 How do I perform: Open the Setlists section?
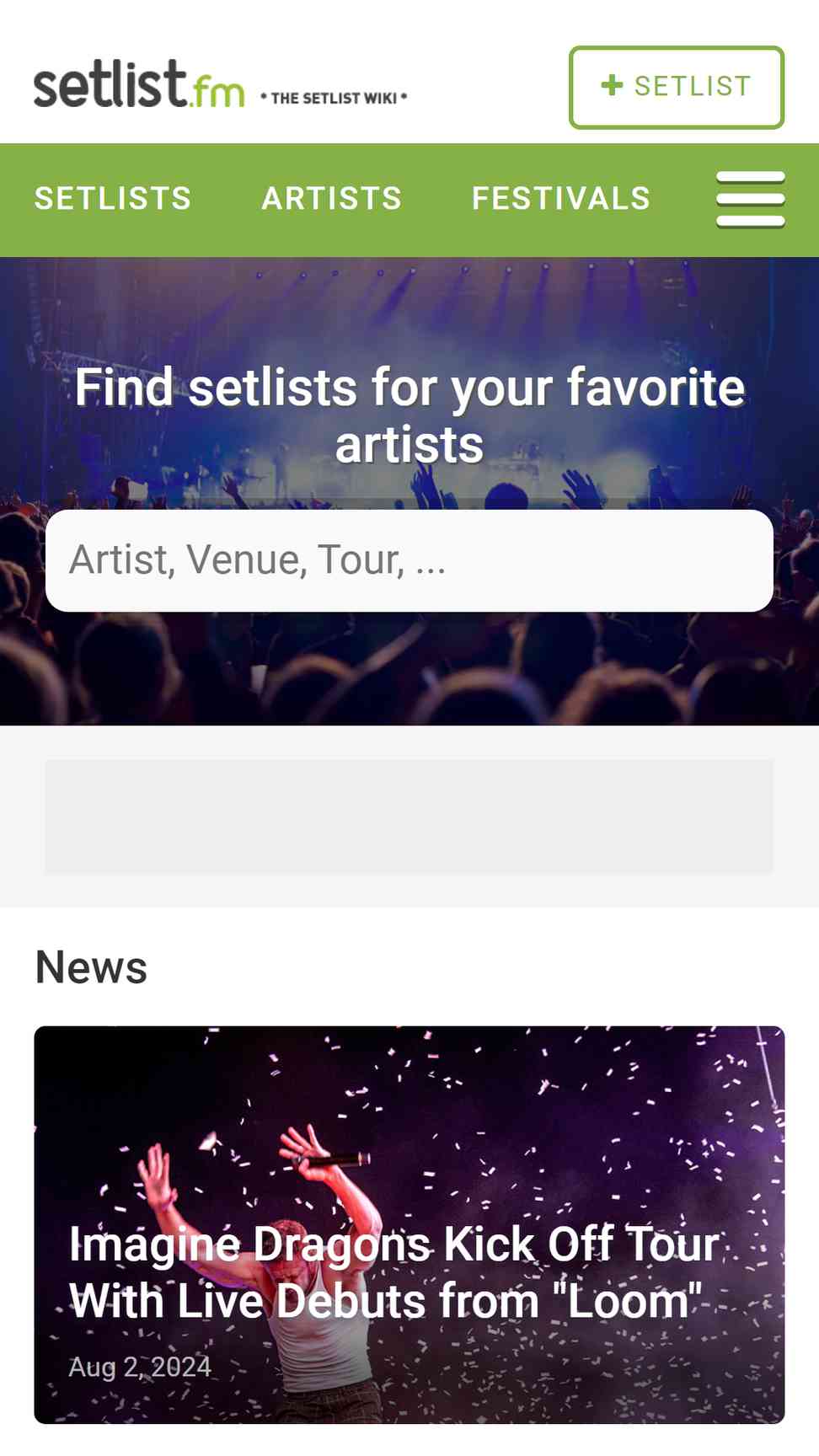pos(113,199)
